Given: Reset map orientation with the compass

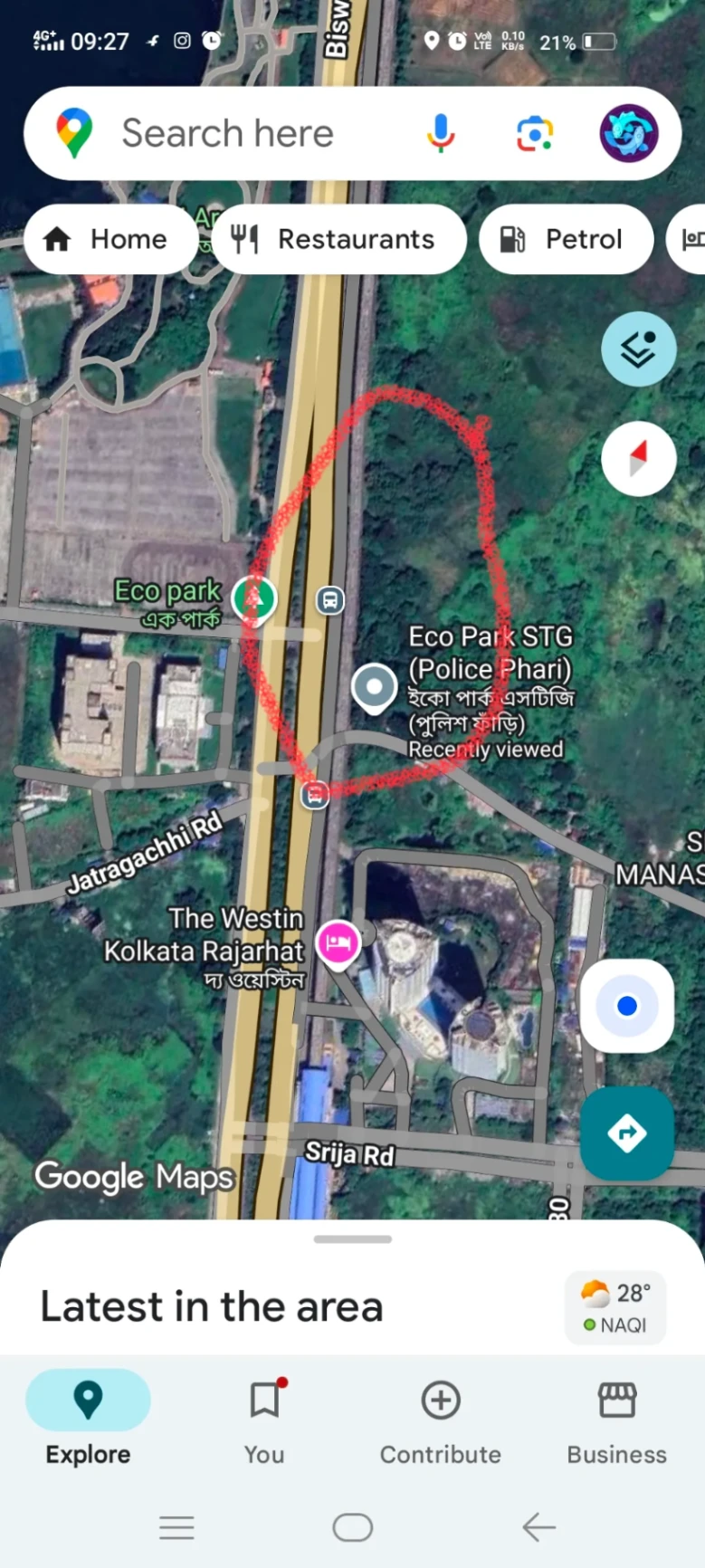Looking at the screenshot, I should pyautogui.click(x=638, y=459).
